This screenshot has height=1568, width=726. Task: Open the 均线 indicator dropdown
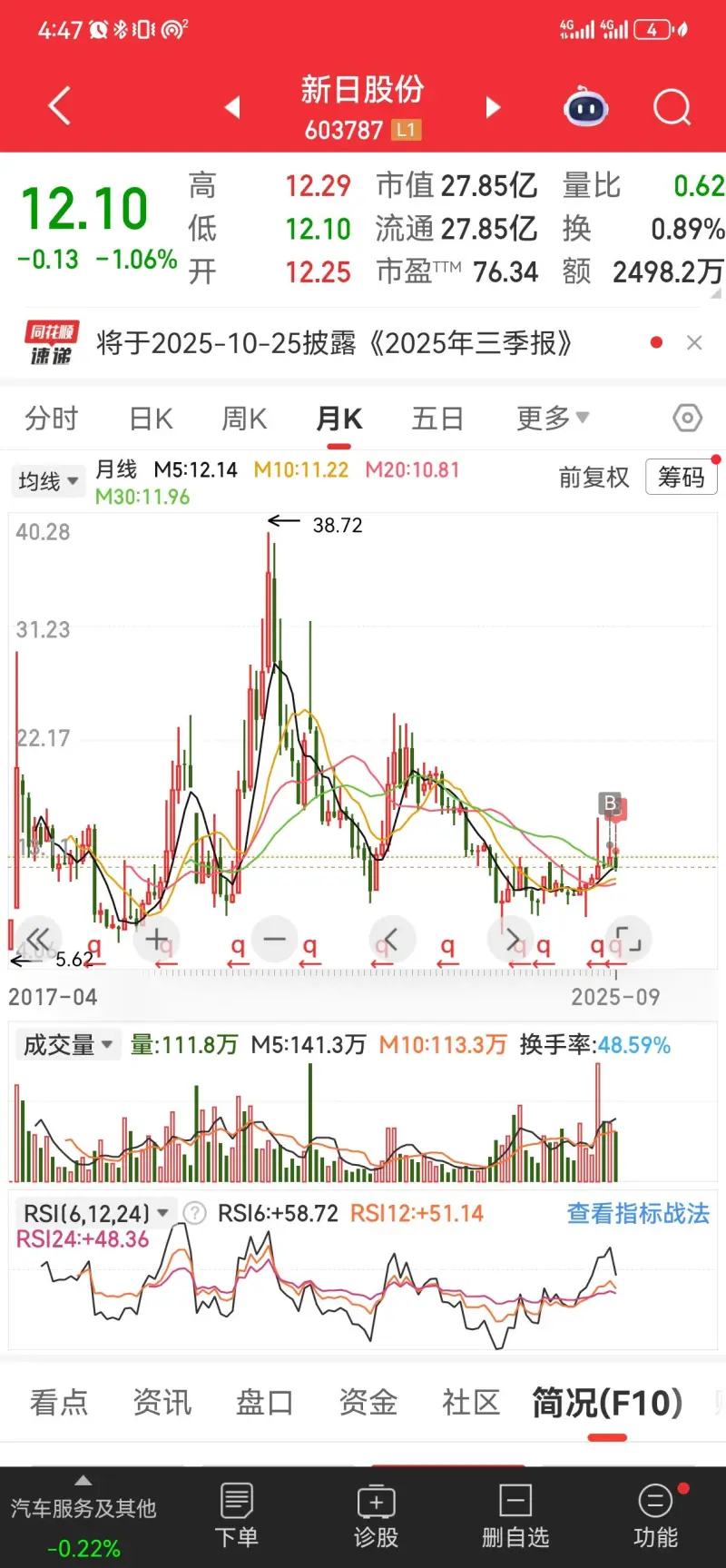(x=47, y=480)
